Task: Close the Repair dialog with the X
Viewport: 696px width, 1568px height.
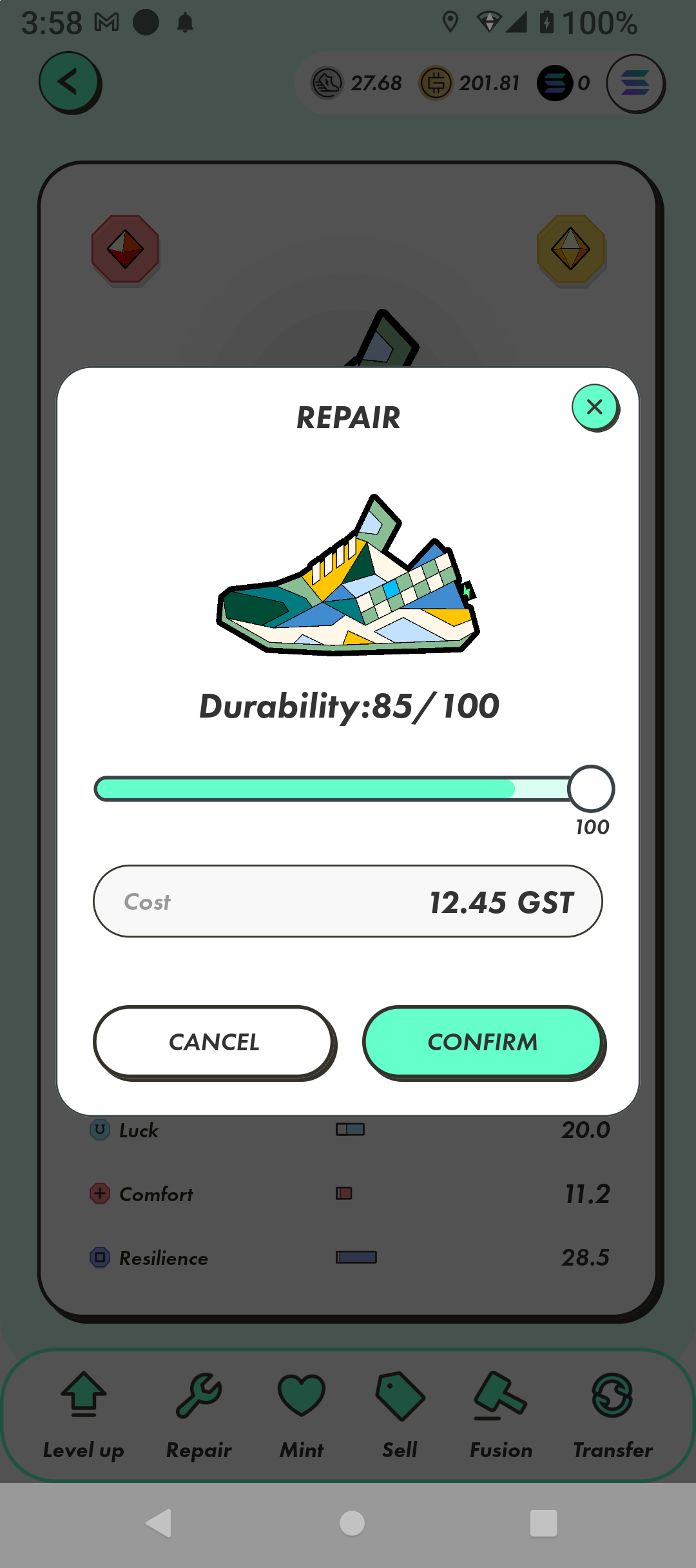Action: [x=595, y=407]
